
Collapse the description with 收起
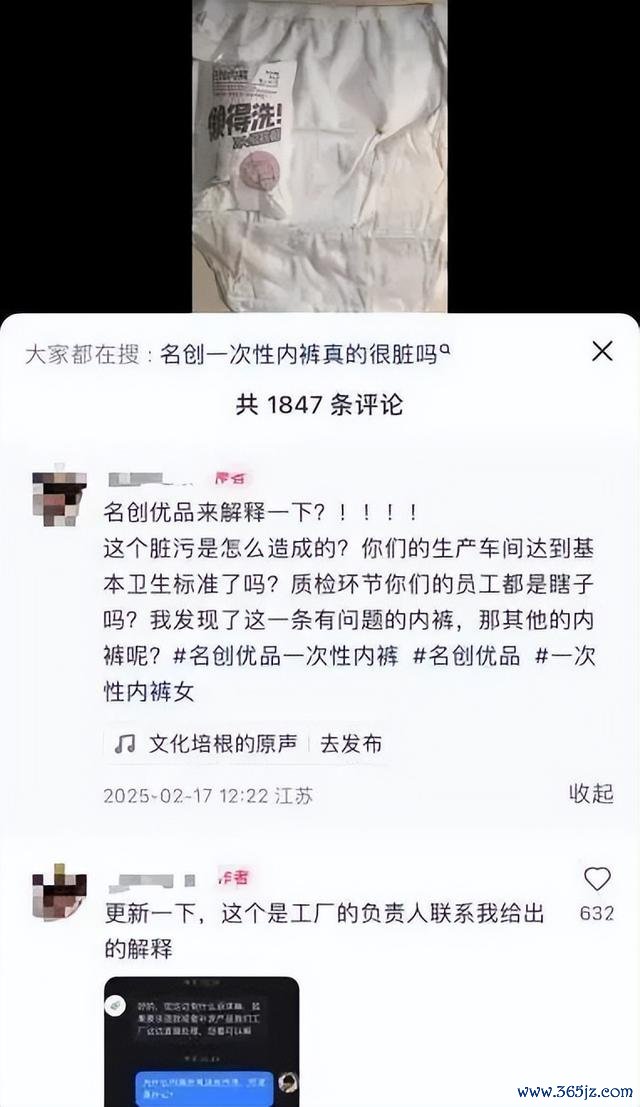[x=590, y=793]
